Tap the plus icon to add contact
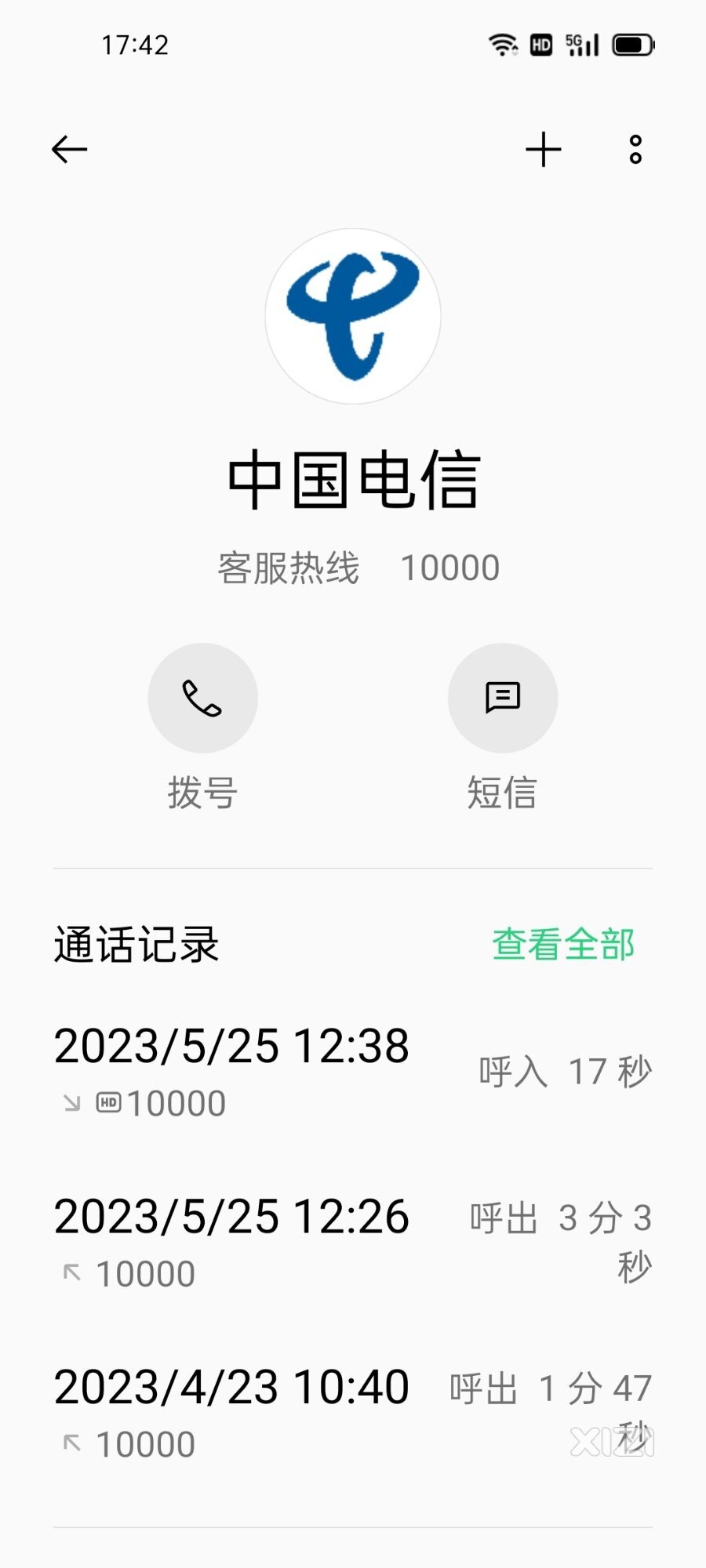 pyautogui.click(x=543, y=149)
